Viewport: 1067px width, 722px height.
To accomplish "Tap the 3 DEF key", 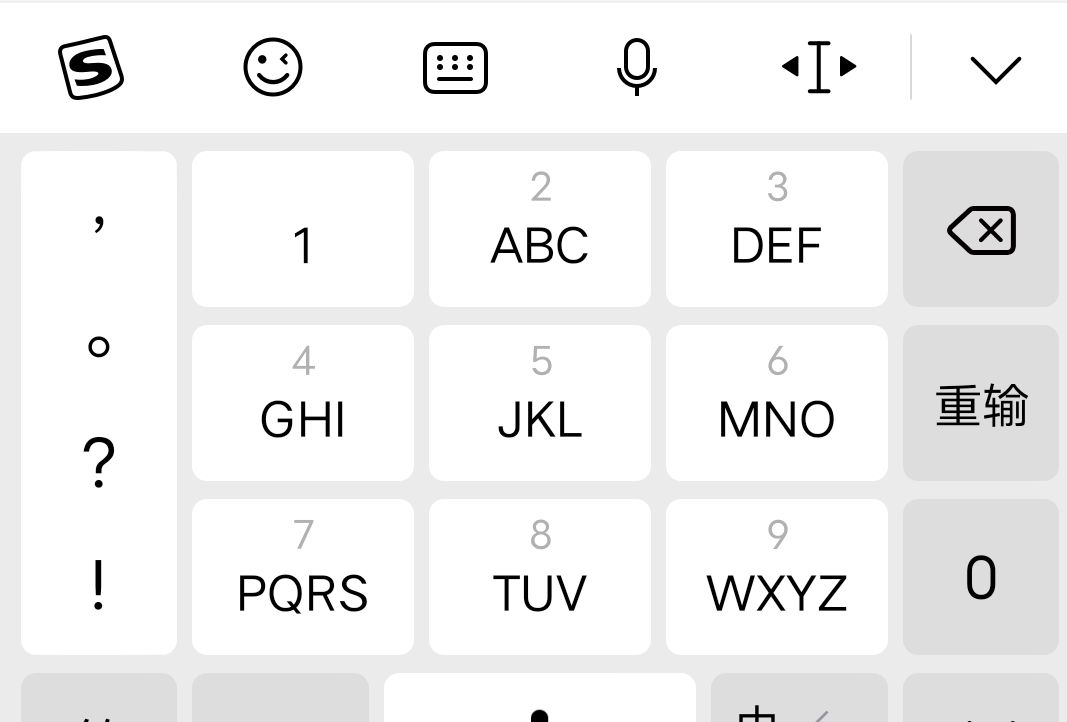I will click(x=777, y=230).
